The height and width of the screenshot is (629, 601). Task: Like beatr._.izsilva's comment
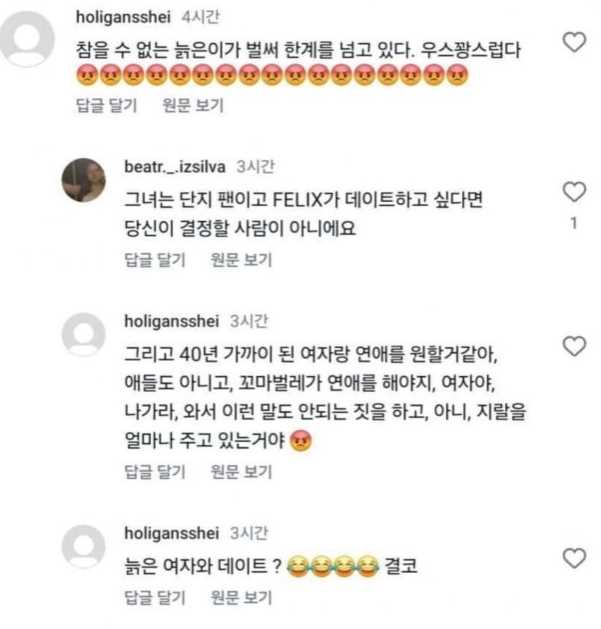pos(573,191)
